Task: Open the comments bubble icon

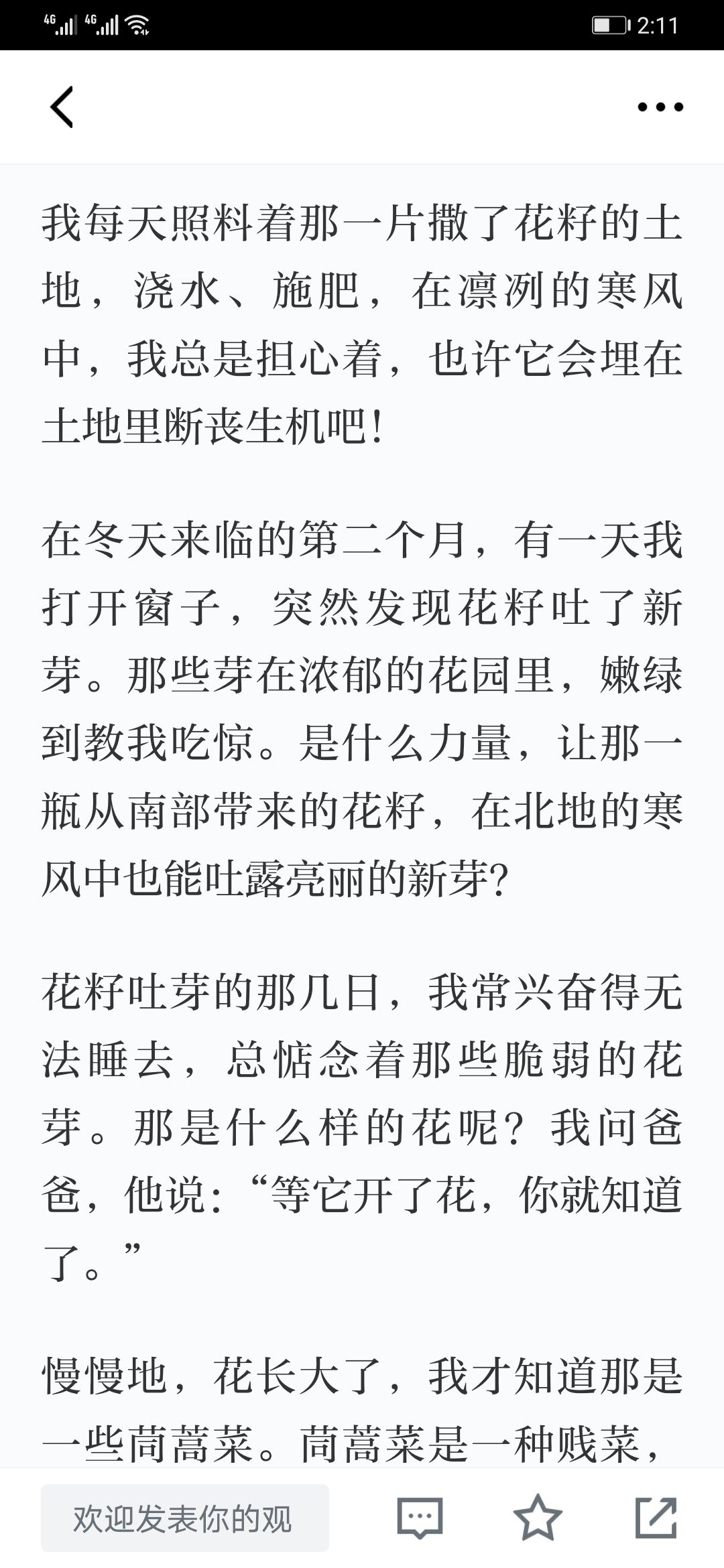Action: [420, 1518]
